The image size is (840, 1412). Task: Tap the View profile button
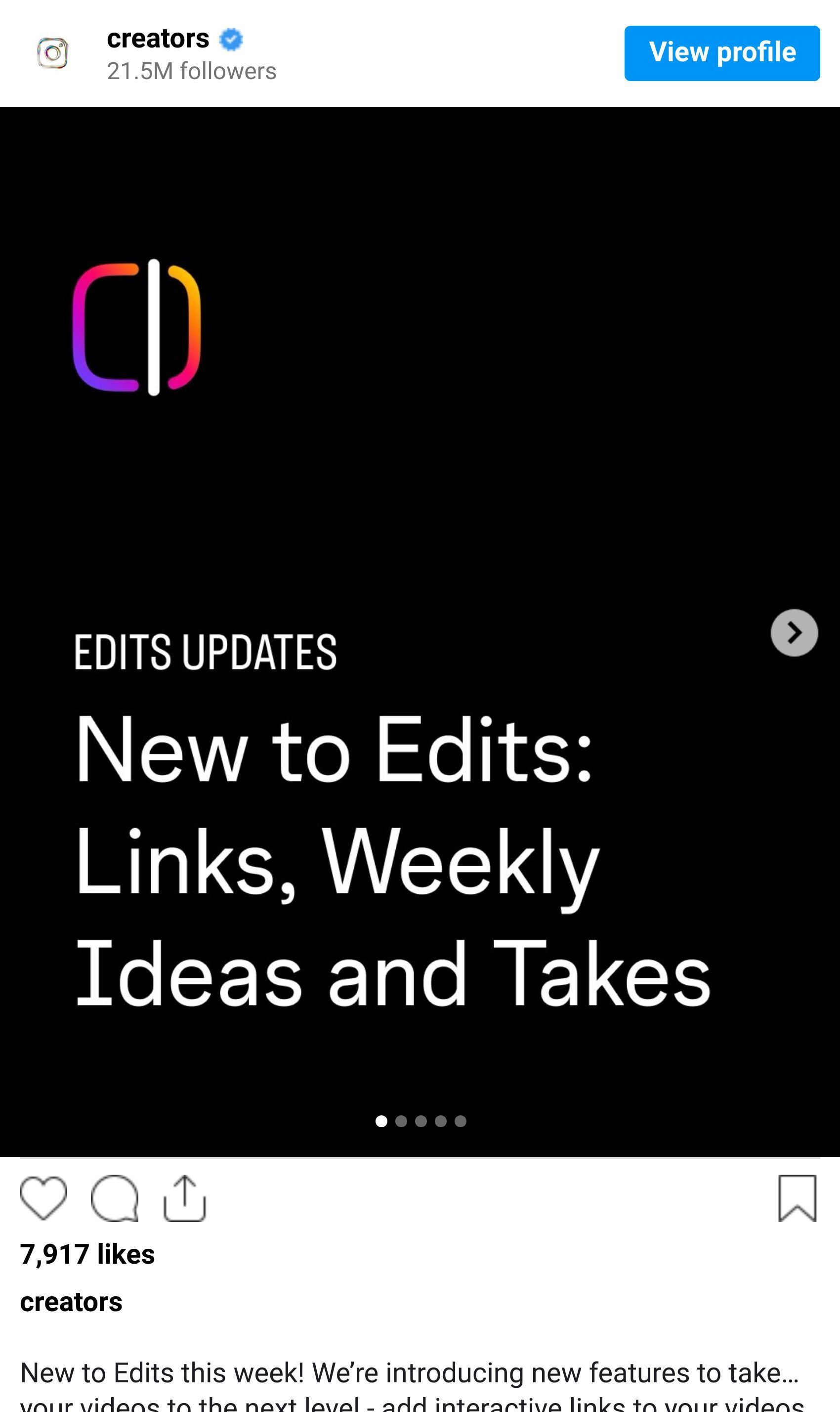point(722,53)
